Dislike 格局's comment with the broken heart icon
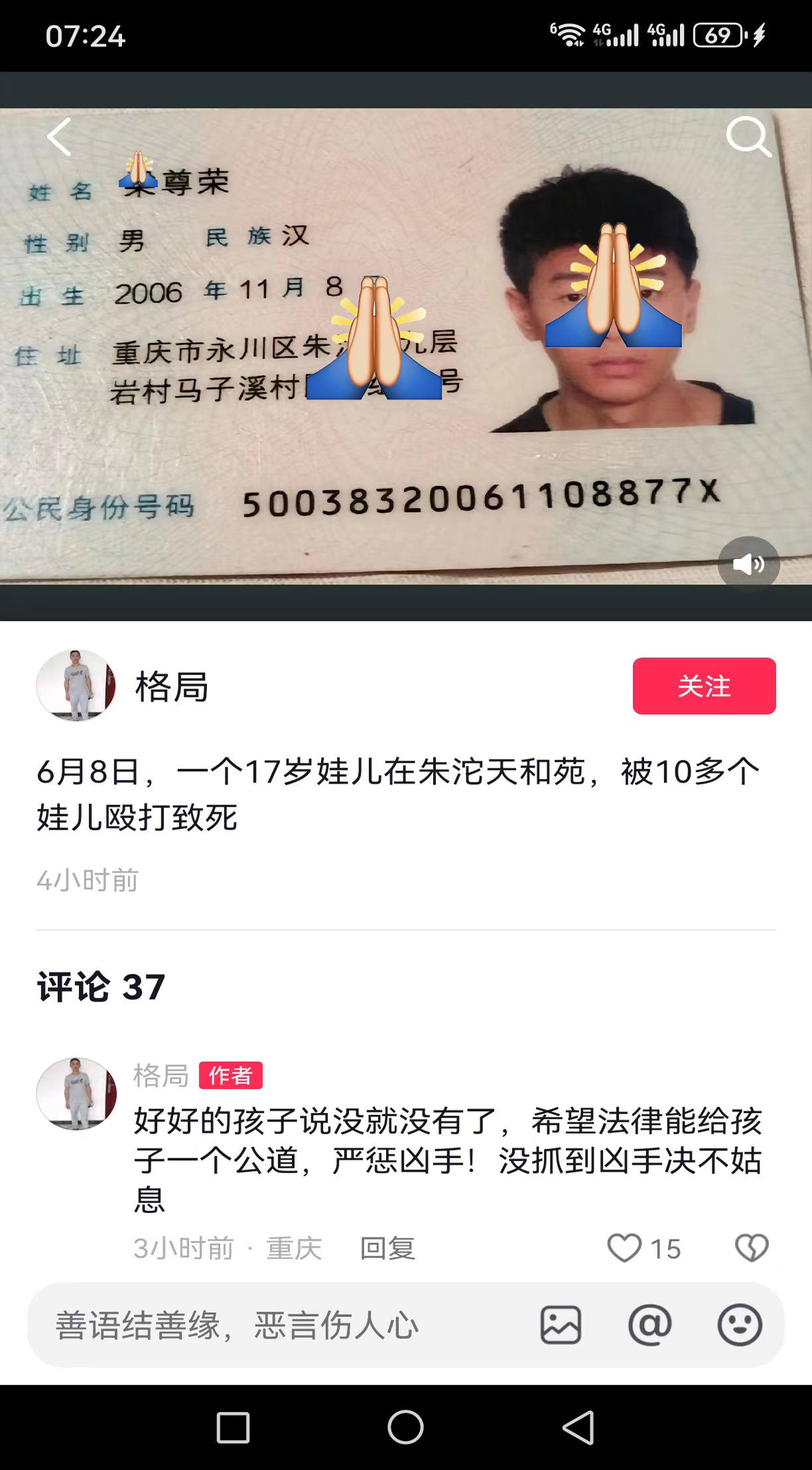812x1470 pixels. (752, 1248)
